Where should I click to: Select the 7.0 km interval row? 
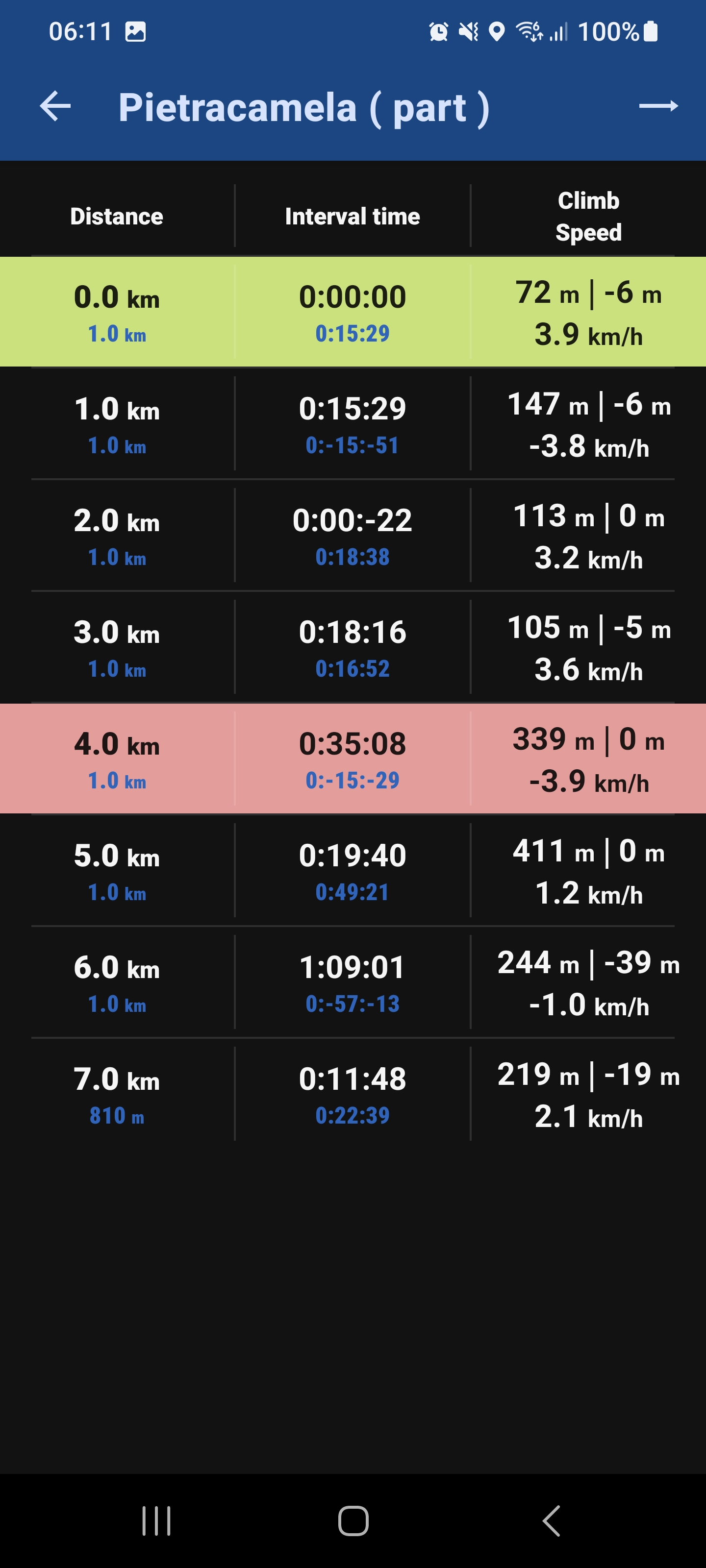pos(353,1094)
